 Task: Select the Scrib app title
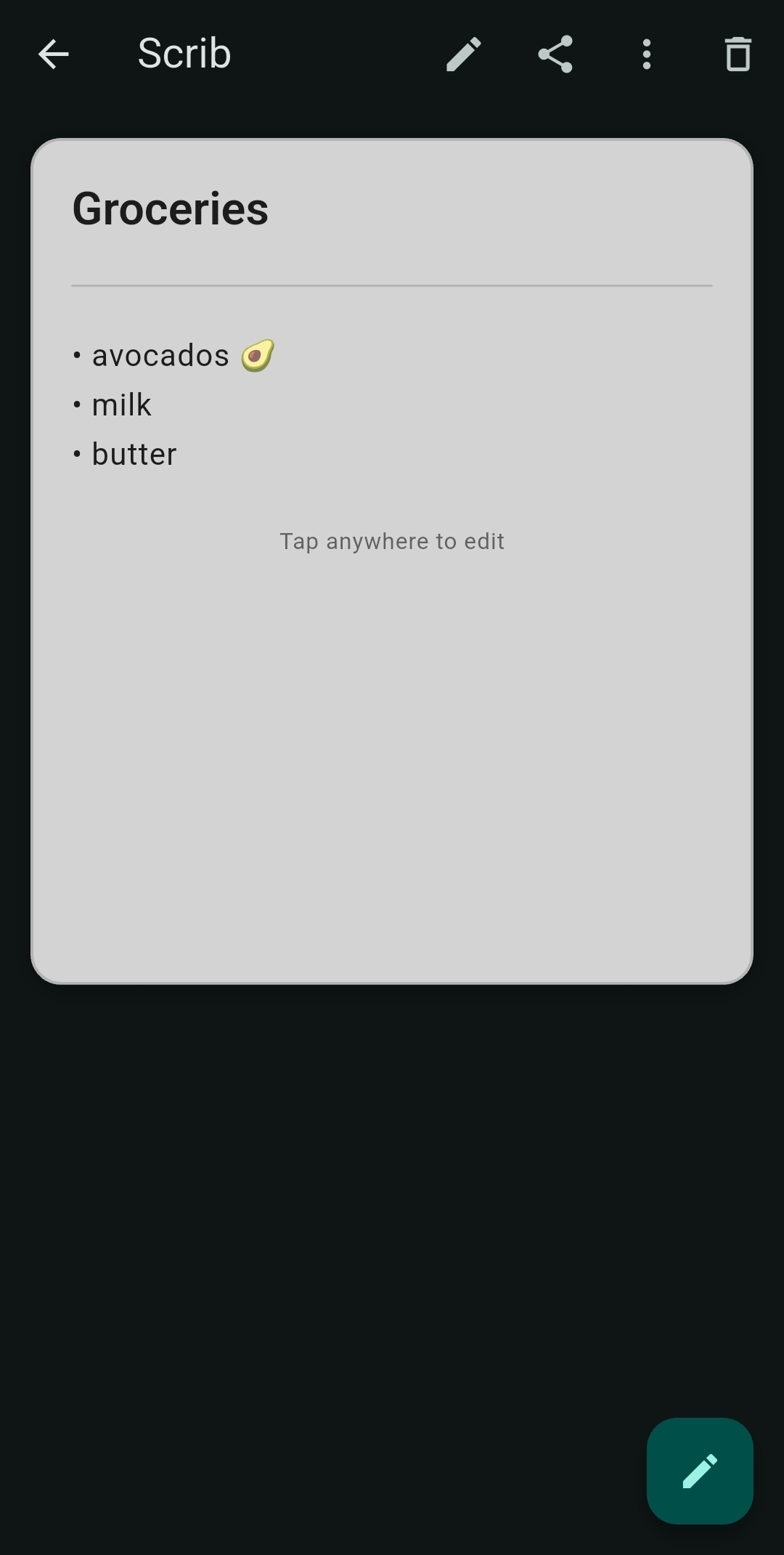(x=184, y=53)
